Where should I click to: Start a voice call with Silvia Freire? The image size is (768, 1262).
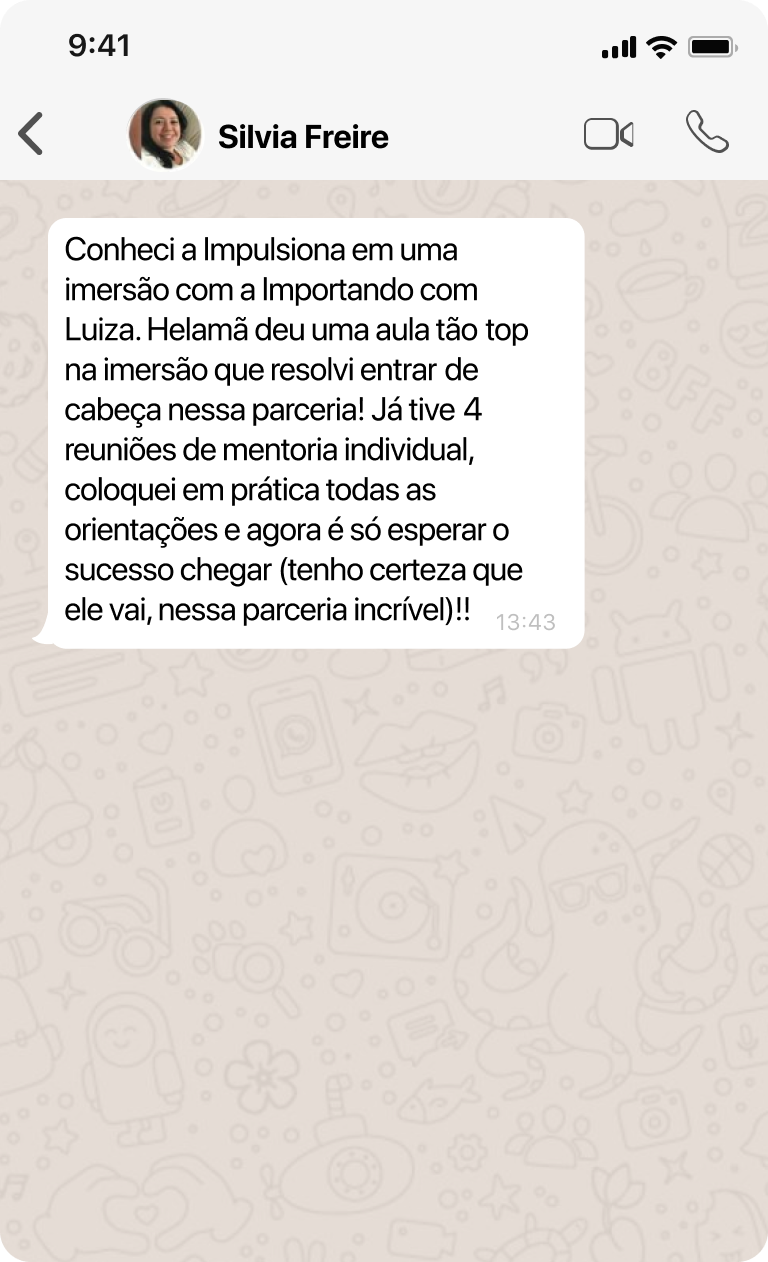[707, 132]
